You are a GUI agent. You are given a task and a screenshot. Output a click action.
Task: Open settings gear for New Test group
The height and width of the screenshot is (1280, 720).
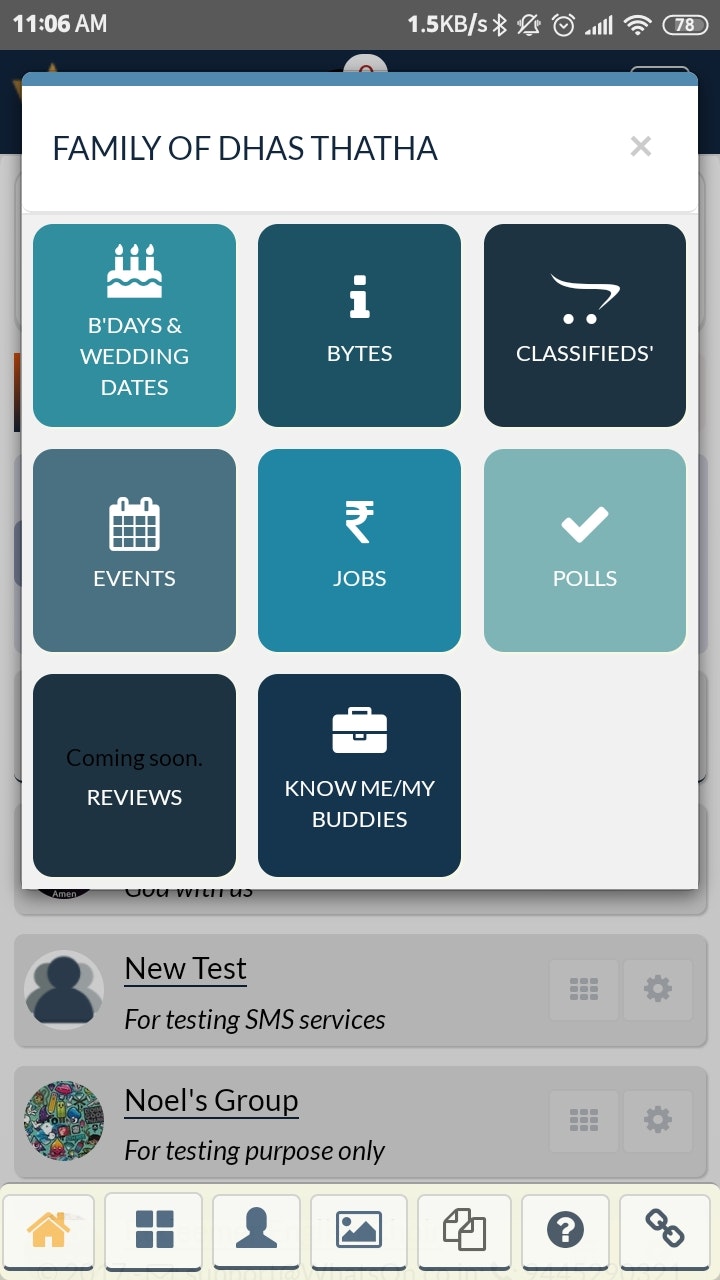pos(657,989)
